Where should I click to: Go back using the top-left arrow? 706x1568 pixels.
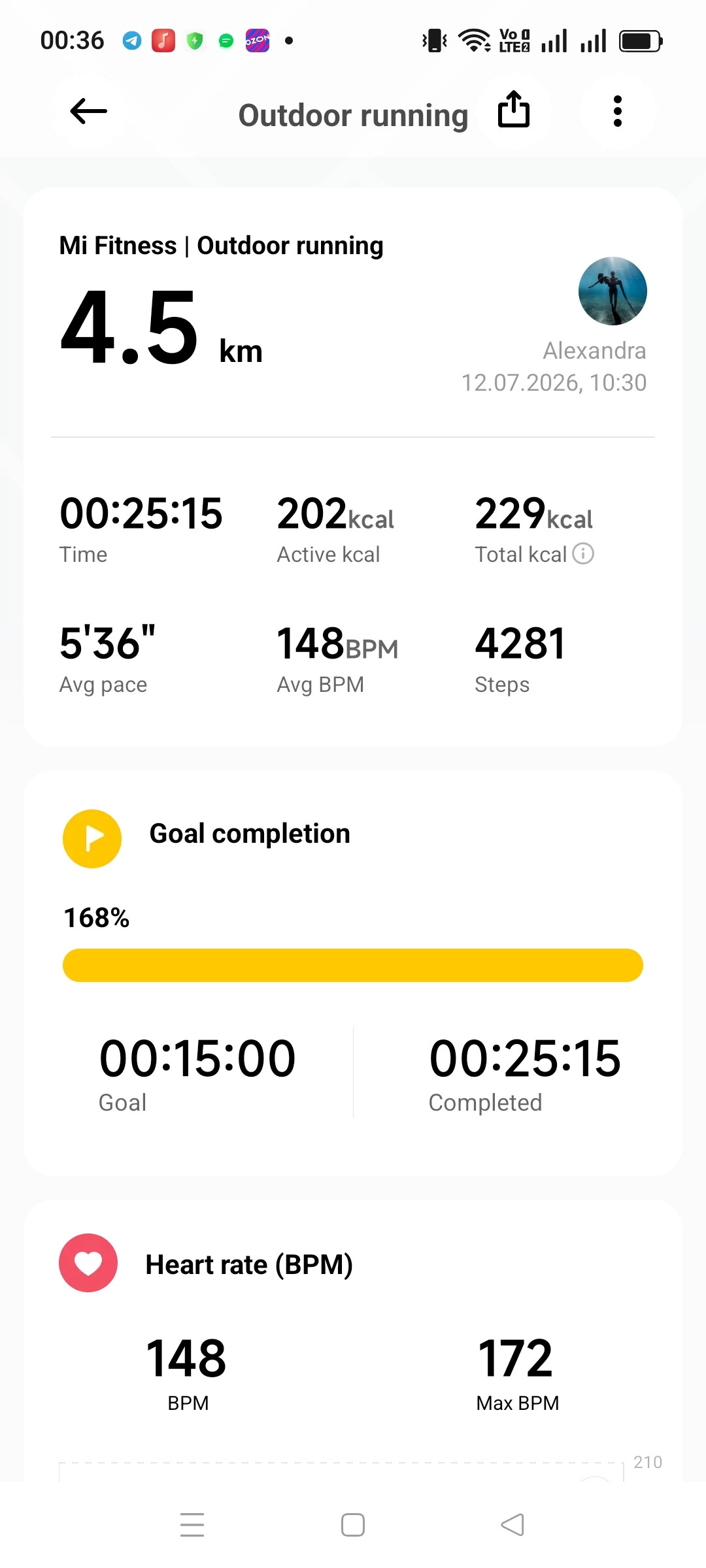(88, 111)
